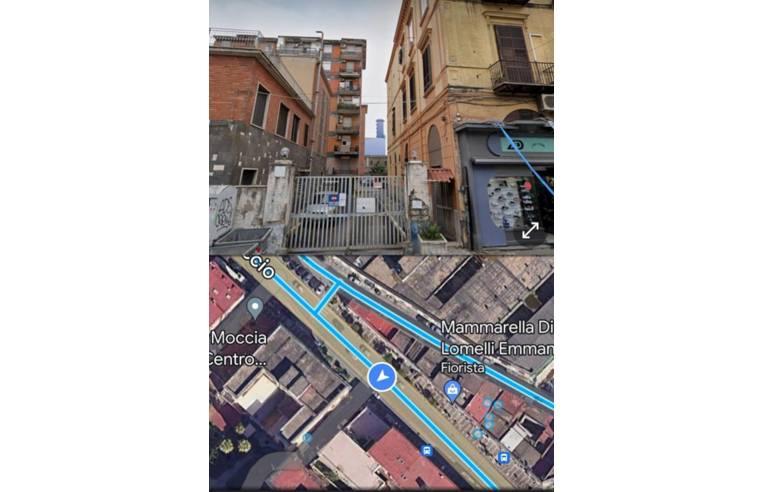Image resolution: width=764 pixels, height=492 pixels.
Task: Open the Mammarella Di Lomelli Fiorista shop pin
Action: tap(452, 390)
